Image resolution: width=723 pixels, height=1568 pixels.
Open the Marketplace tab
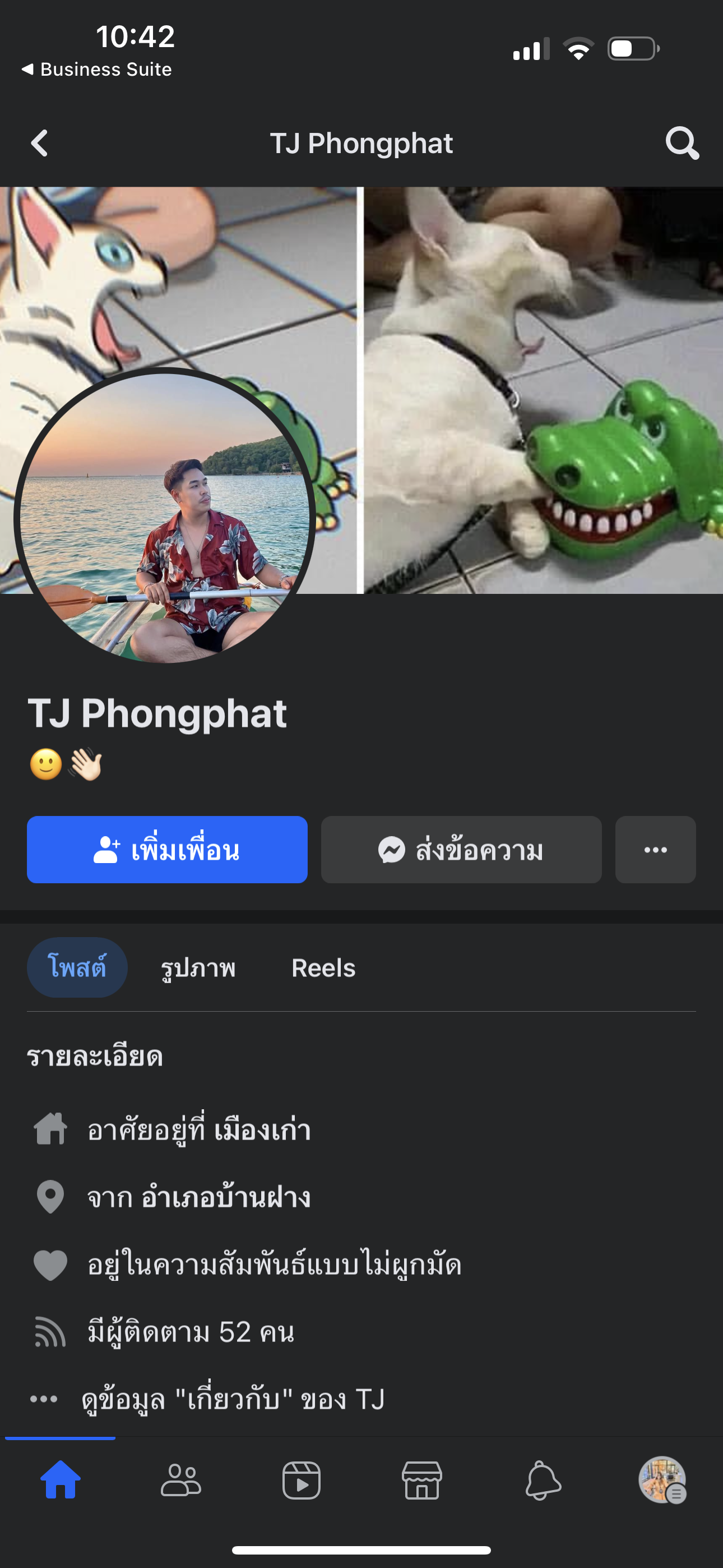coord(421,1480)
